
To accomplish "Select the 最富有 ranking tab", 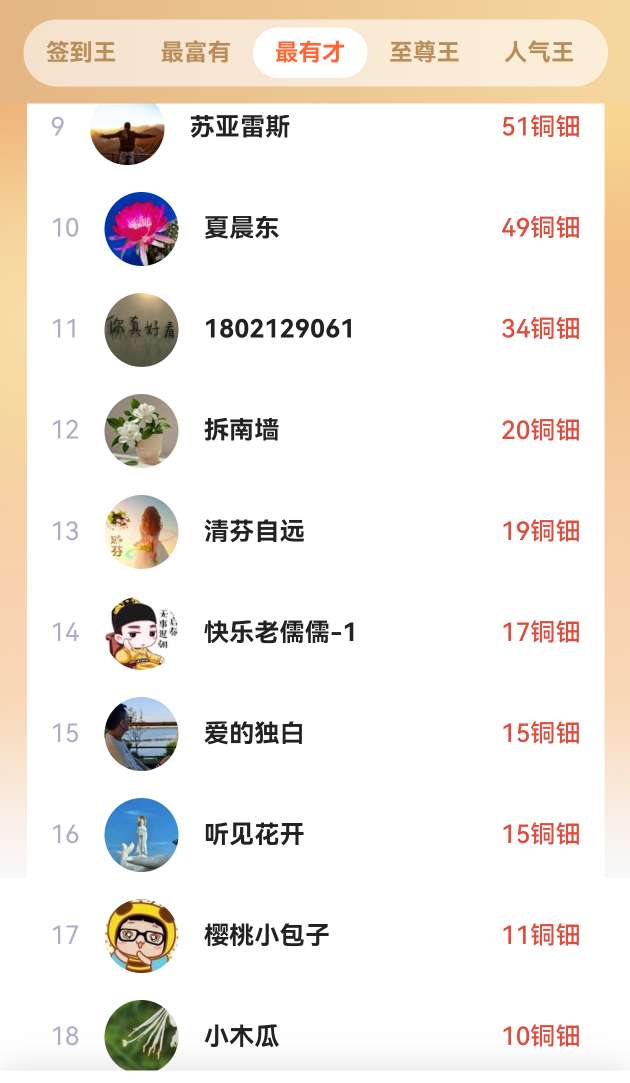I will [195, 52].
